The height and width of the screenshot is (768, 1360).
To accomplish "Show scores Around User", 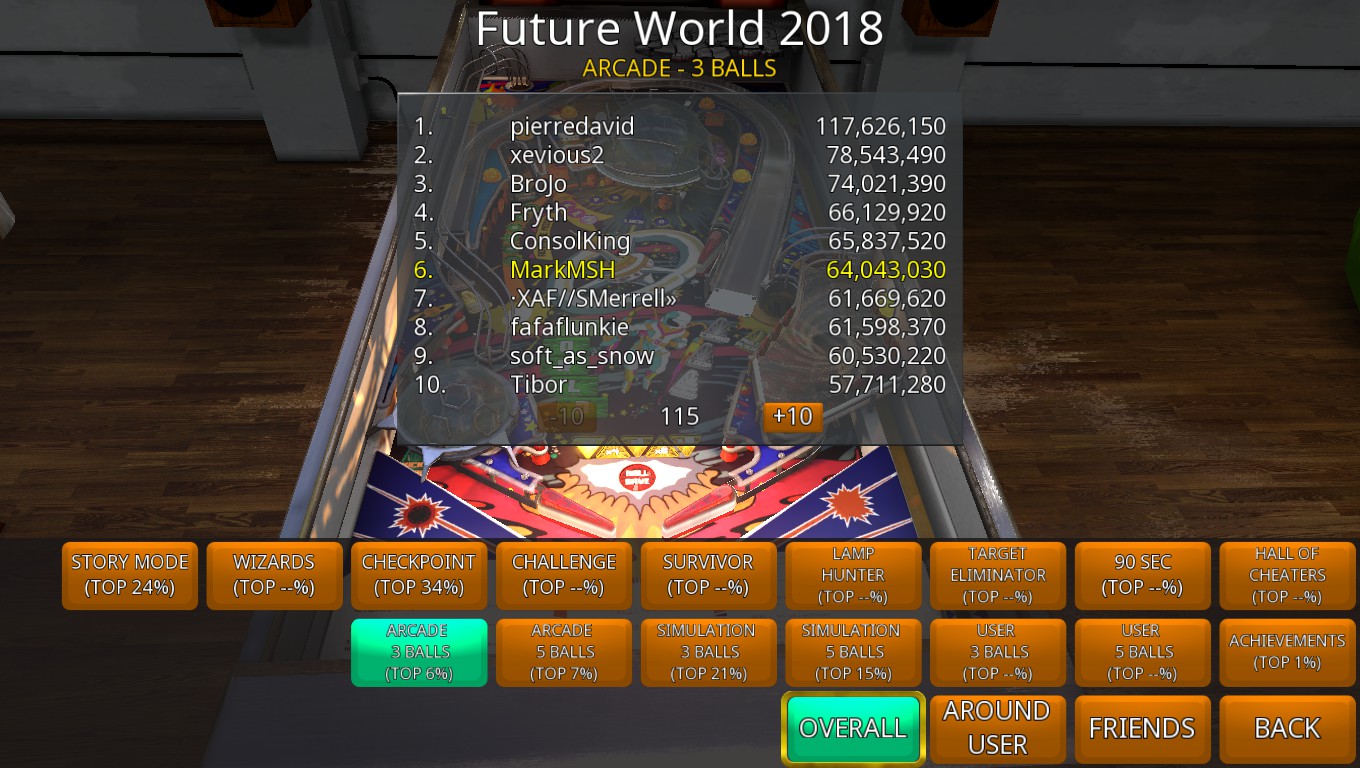I will coord(998,728).
